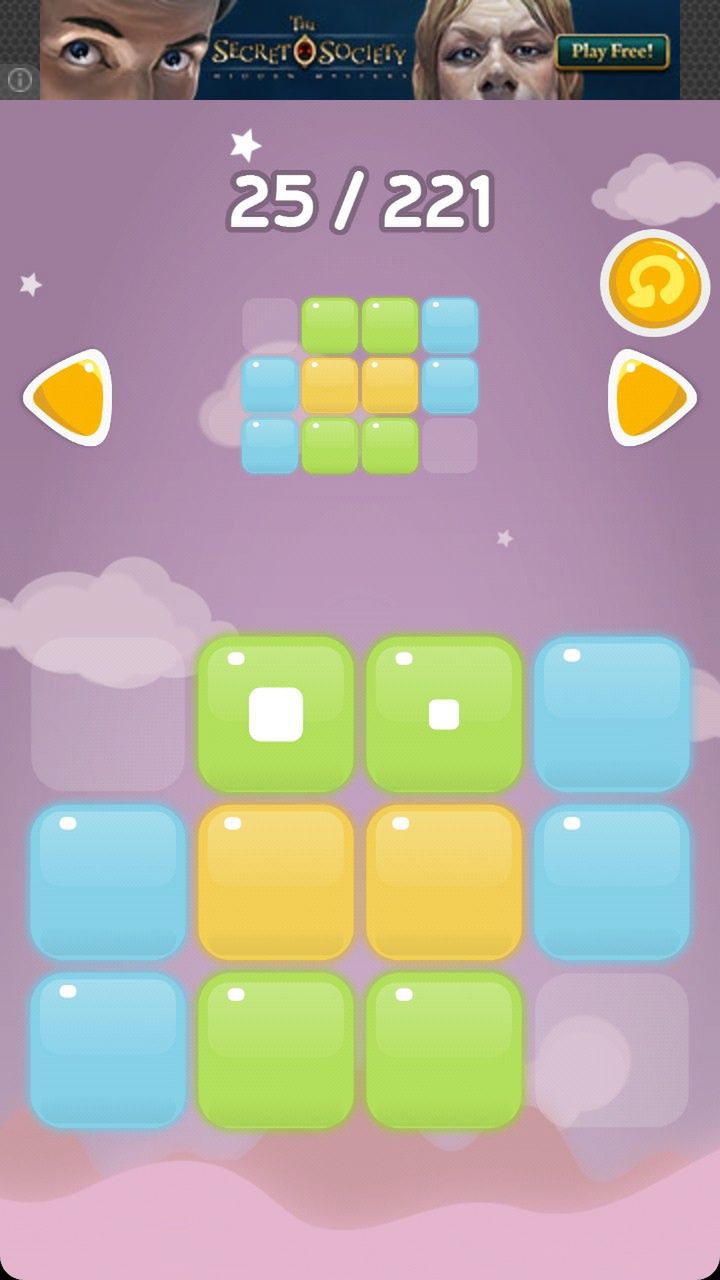Go to the next level with right arrow
This screenshot has width=720, height=1280.
pyautogui.click(x=652, y=398)
